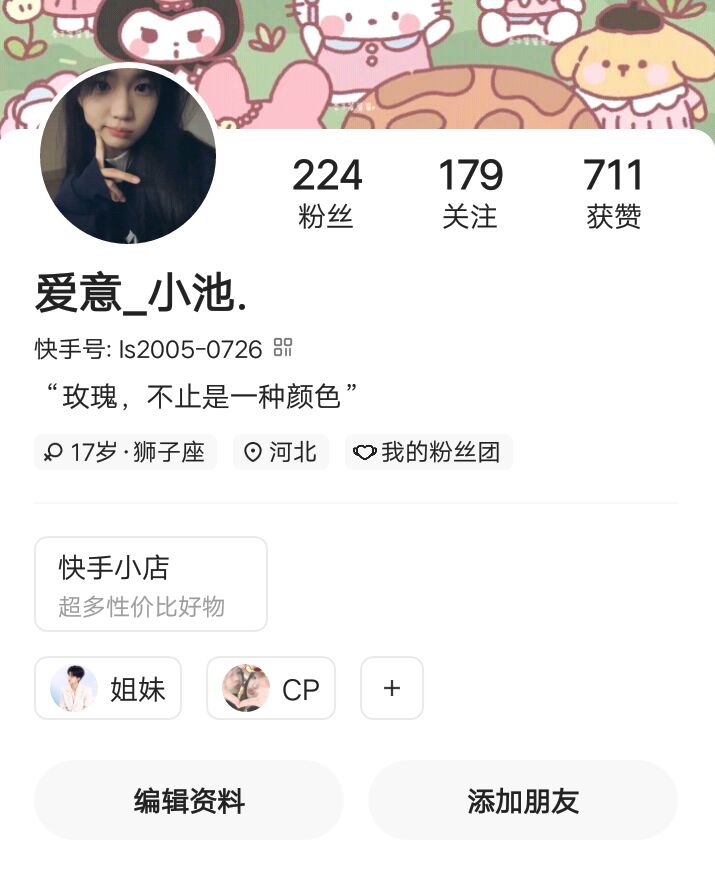View the 224 粉丝 followers list
The image size is (715, 869).
pyautogui.click(x=327, y=193)
